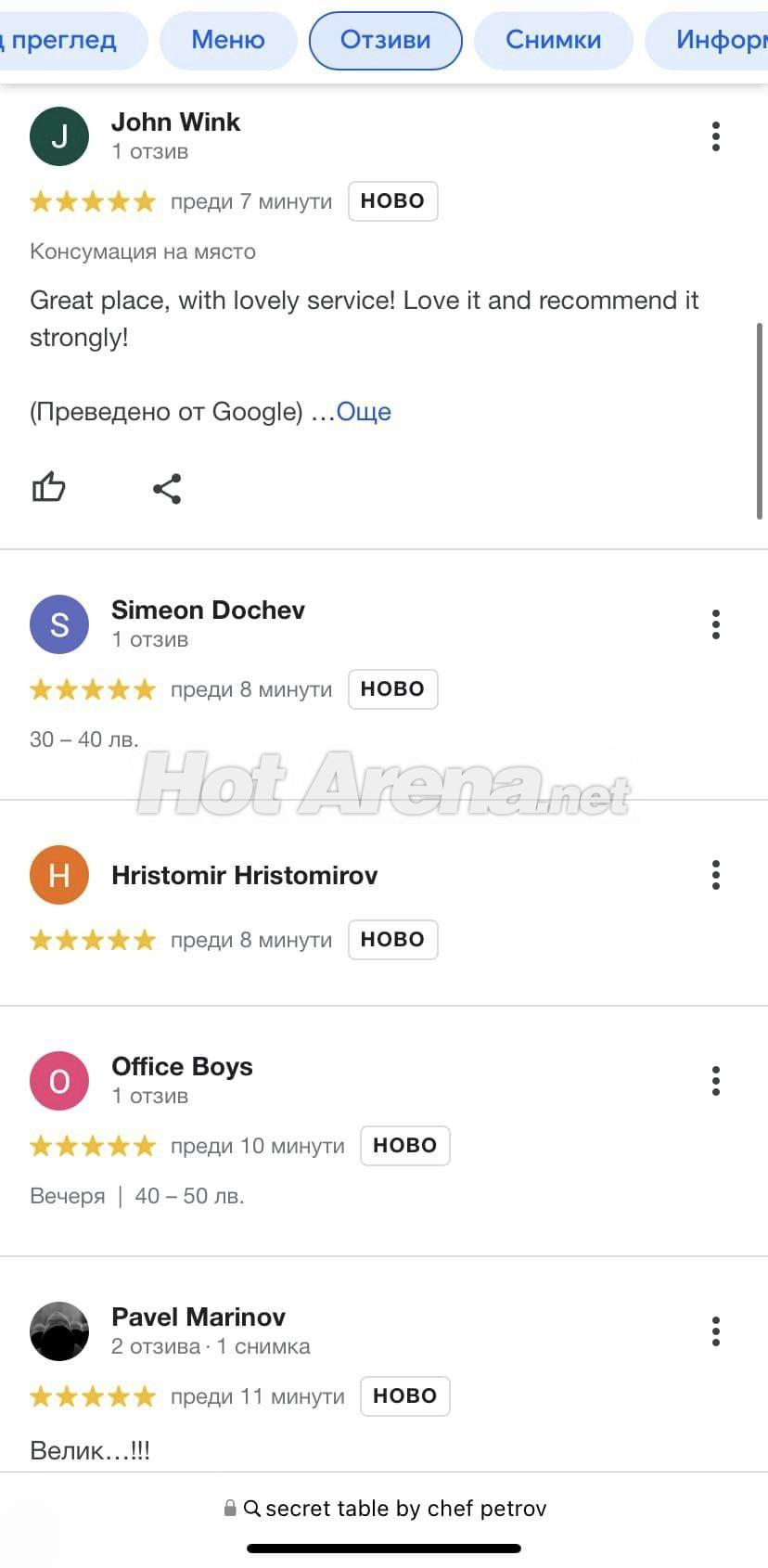Open overflow menu on Pavel Marinov's review
This screenshot has height=1568, width=768.
click(x=715, y=1331)
